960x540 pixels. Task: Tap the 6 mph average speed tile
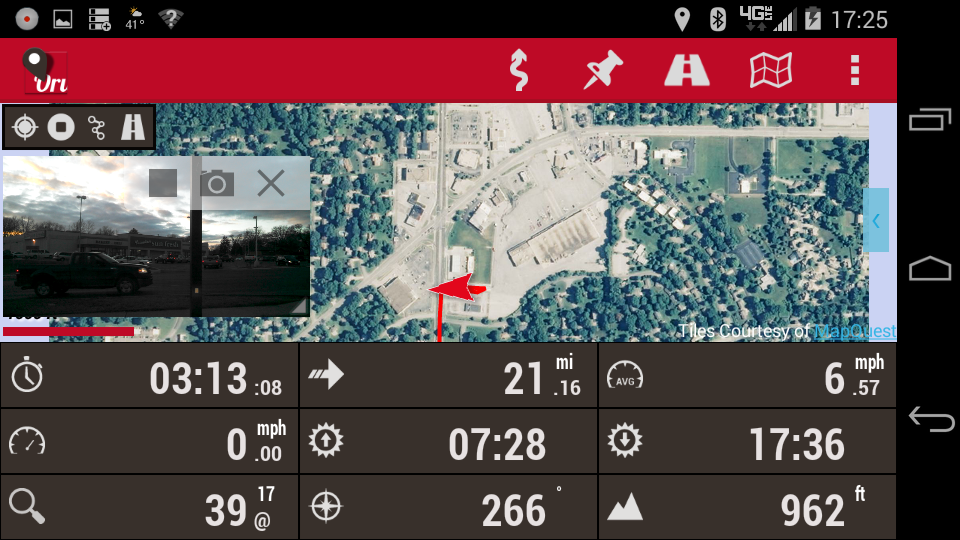[746, 376]
